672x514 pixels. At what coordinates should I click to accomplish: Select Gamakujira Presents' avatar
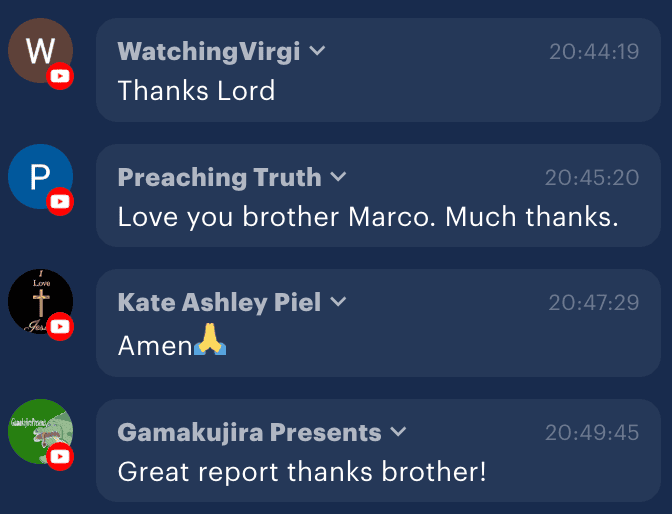pos(40,432)
